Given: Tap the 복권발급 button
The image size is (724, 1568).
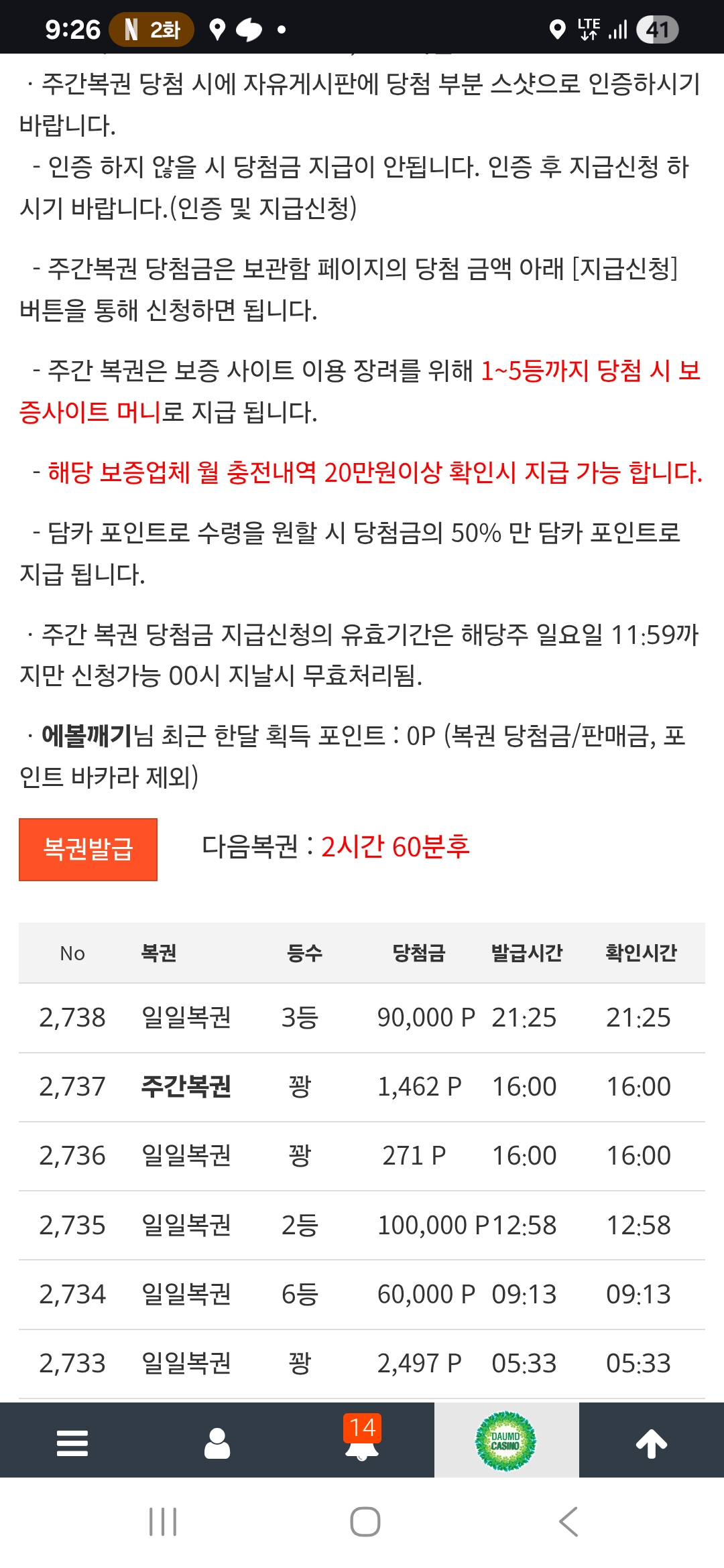Looking at the screenshot, I should point(88,849).
